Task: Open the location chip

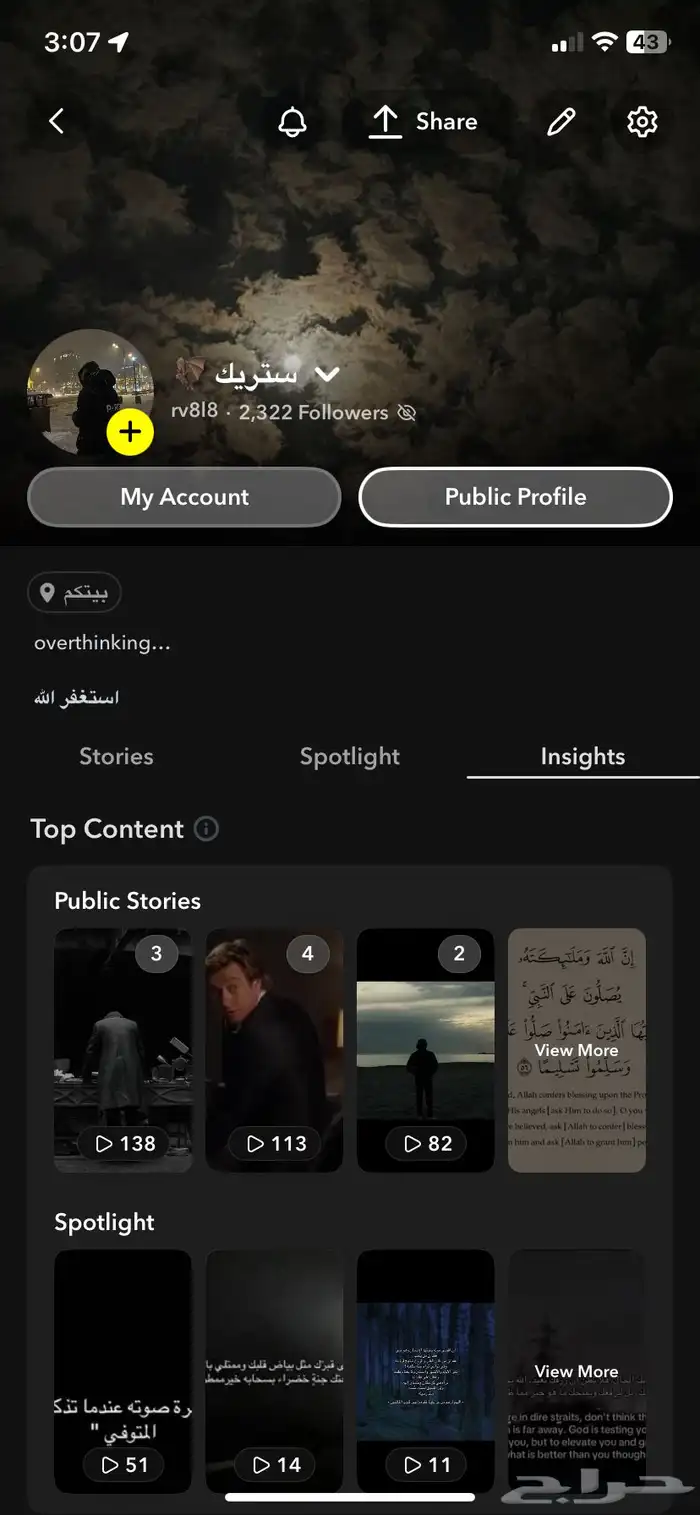Action: pyautogui.click(x=74, y=593)
